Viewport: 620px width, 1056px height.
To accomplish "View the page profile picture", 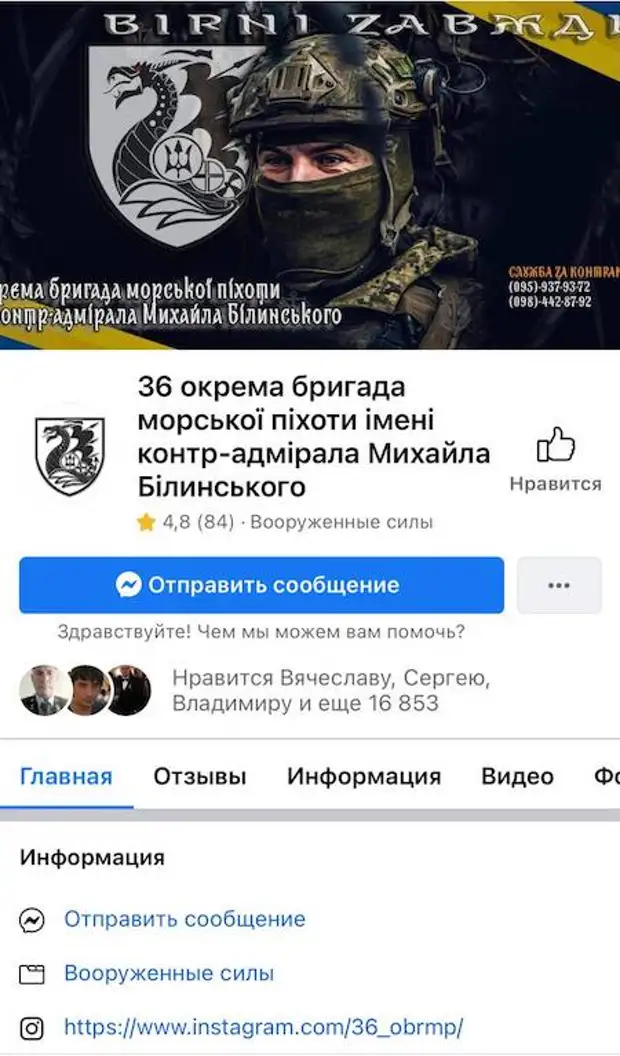I will (x=70, y=455).
